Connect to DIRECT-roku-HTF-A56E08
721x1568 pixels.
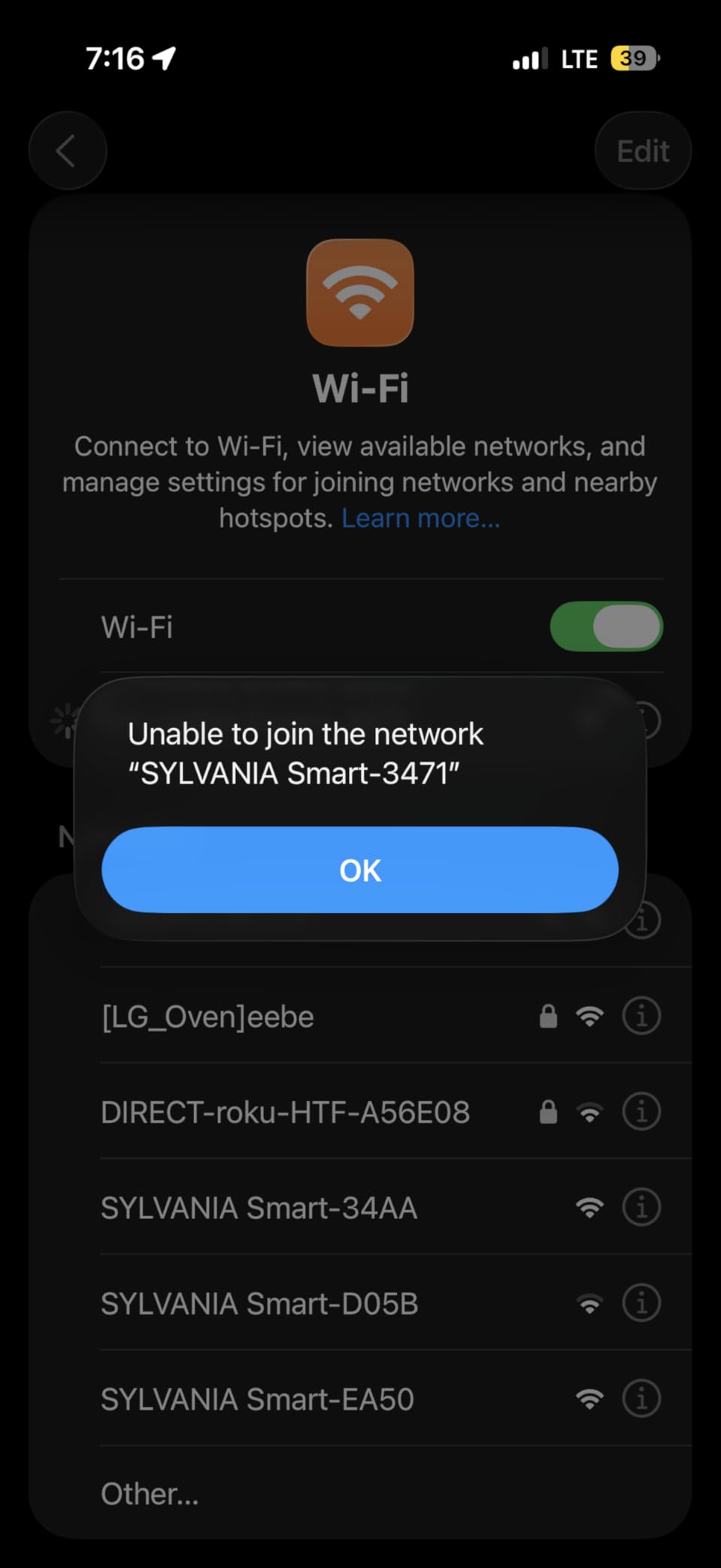[x=286, y=1112]
